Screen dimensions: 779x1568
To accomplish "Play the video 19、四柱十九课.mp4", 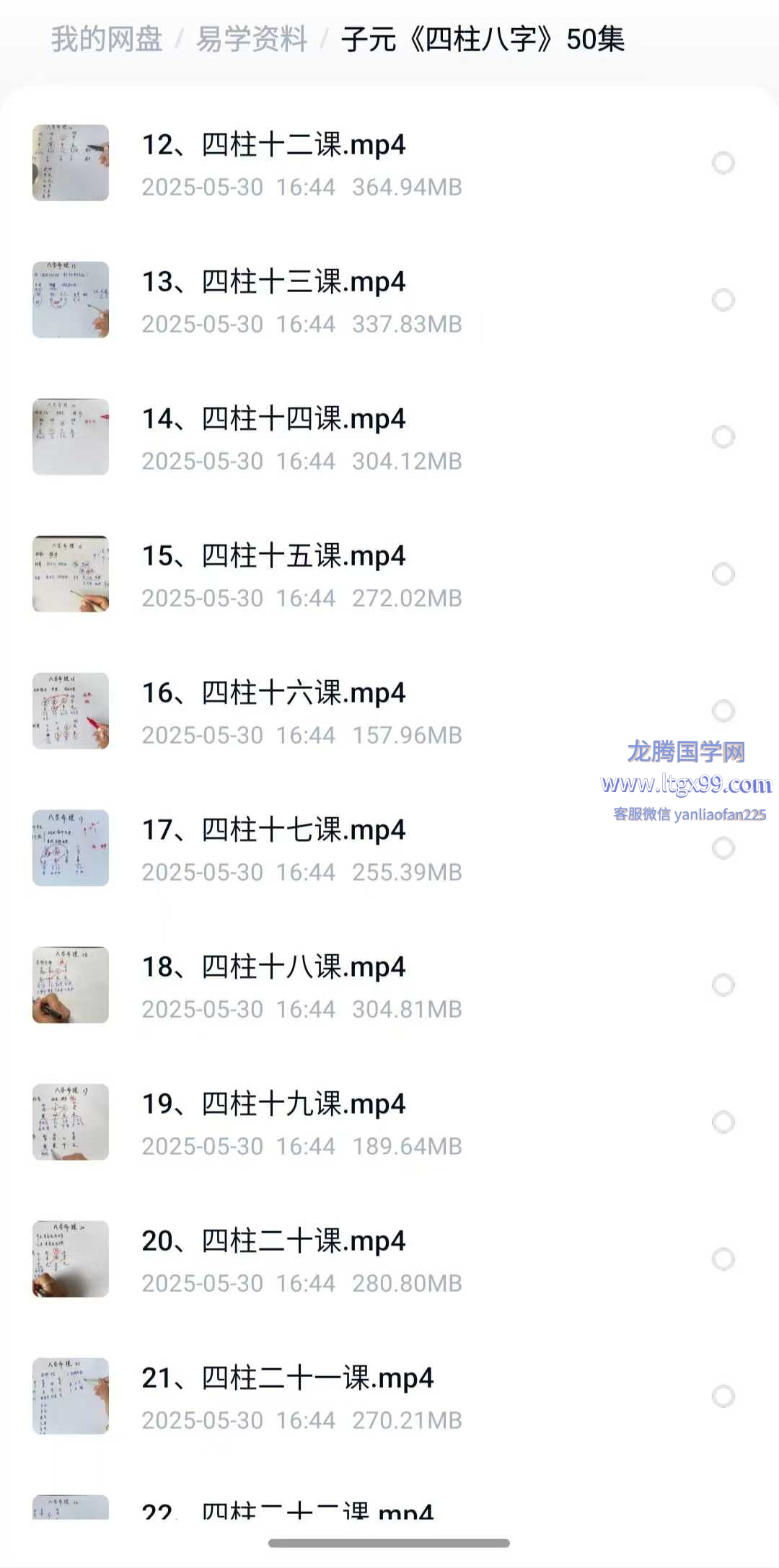I will point(274,1105).
